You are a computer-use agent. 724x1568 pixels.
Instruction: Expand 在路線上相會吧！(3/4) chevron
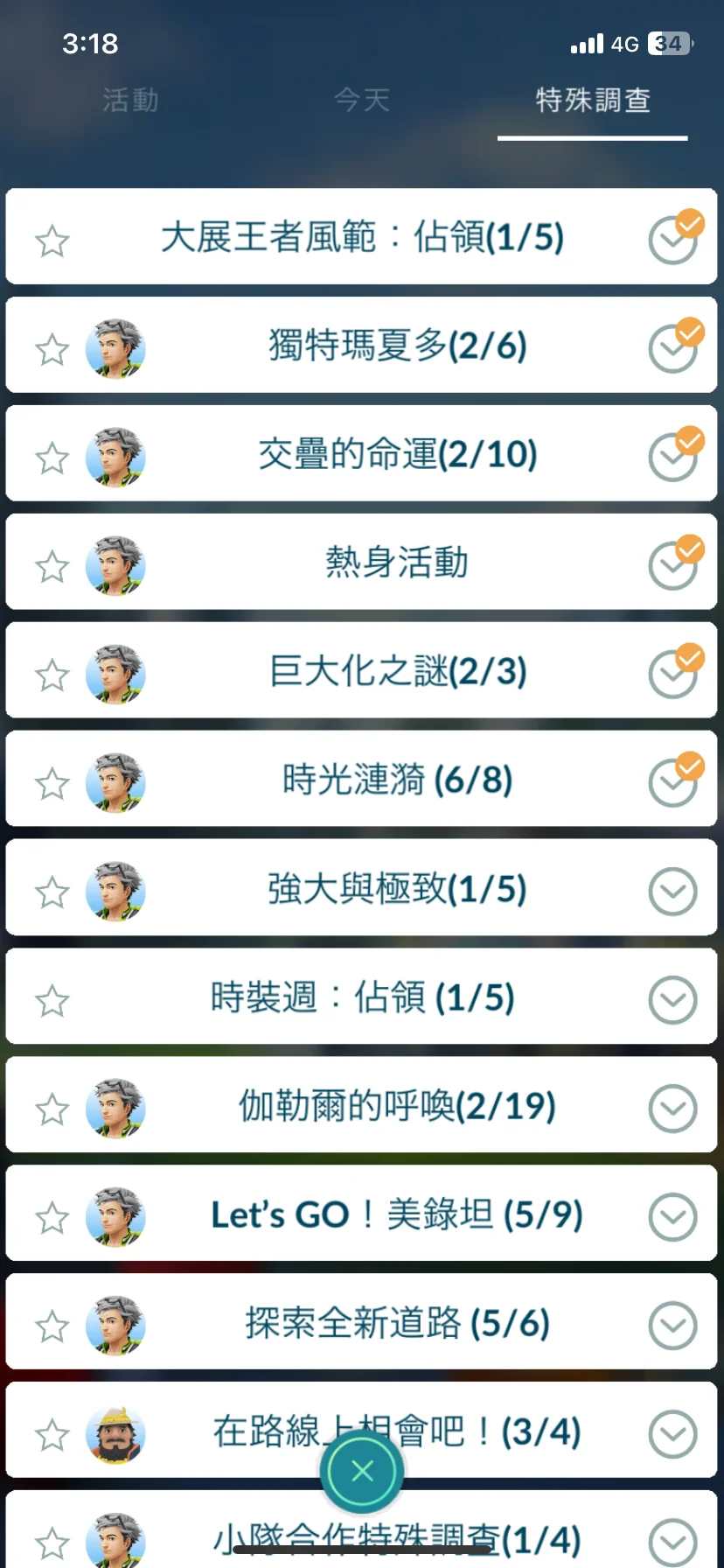(672, 1434)
